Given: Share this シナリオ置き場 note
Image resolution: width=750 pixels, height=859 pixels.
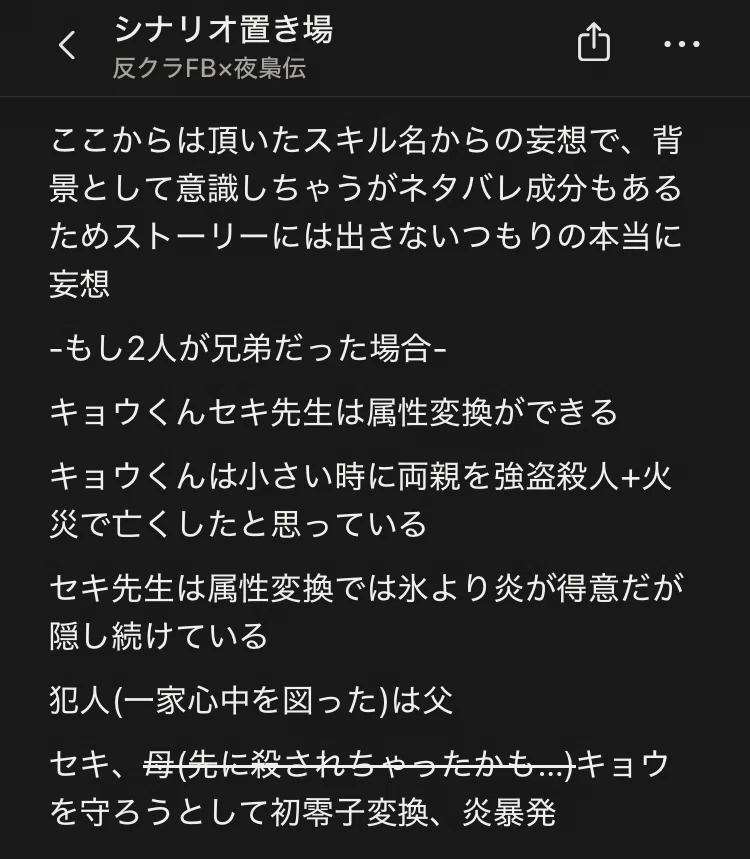Looking at the screenshot, I should (594, 42).
